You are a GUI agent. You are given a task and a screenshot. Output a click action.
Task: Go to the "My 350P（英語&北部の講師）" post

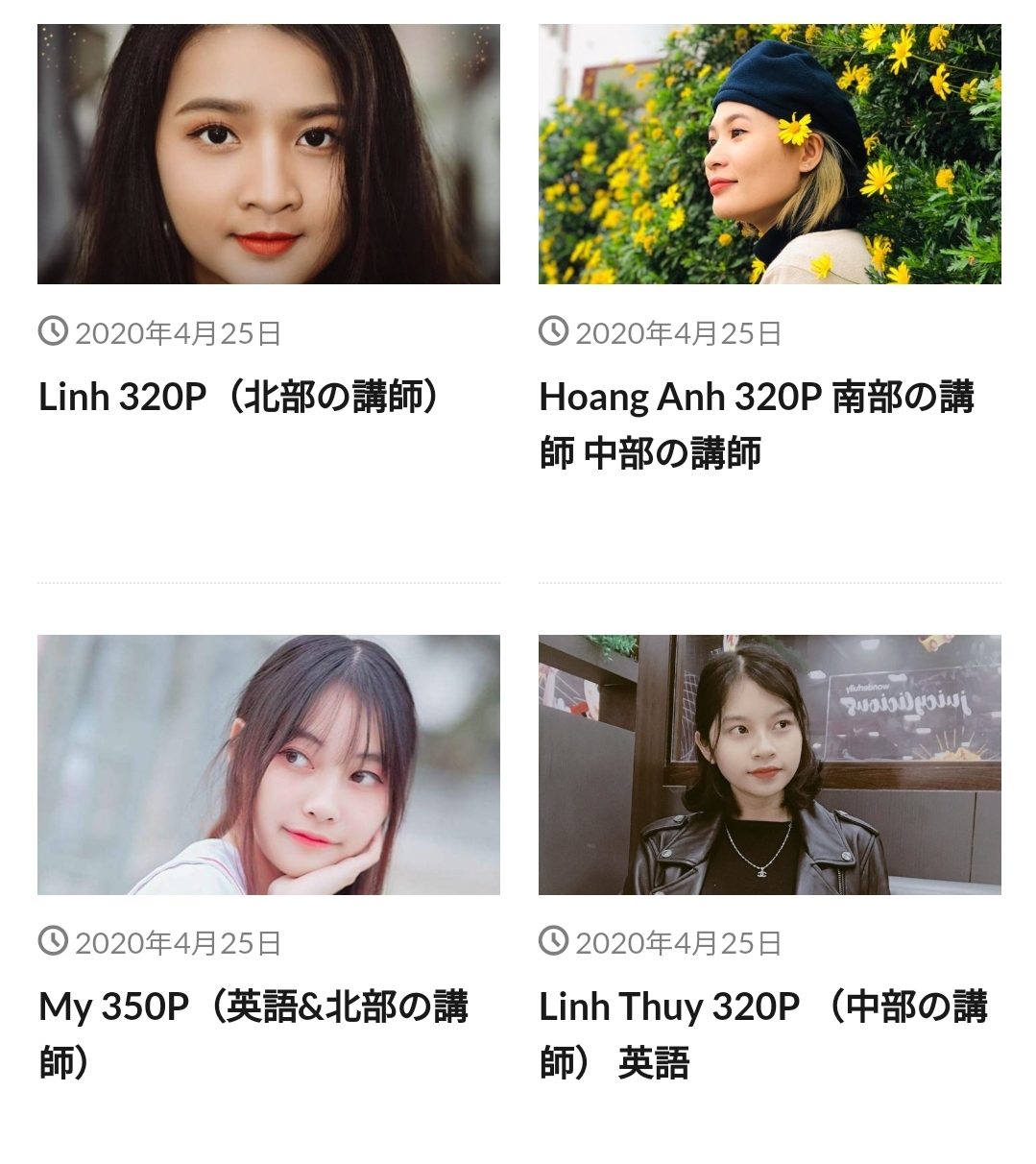(x=253, y=1034)
